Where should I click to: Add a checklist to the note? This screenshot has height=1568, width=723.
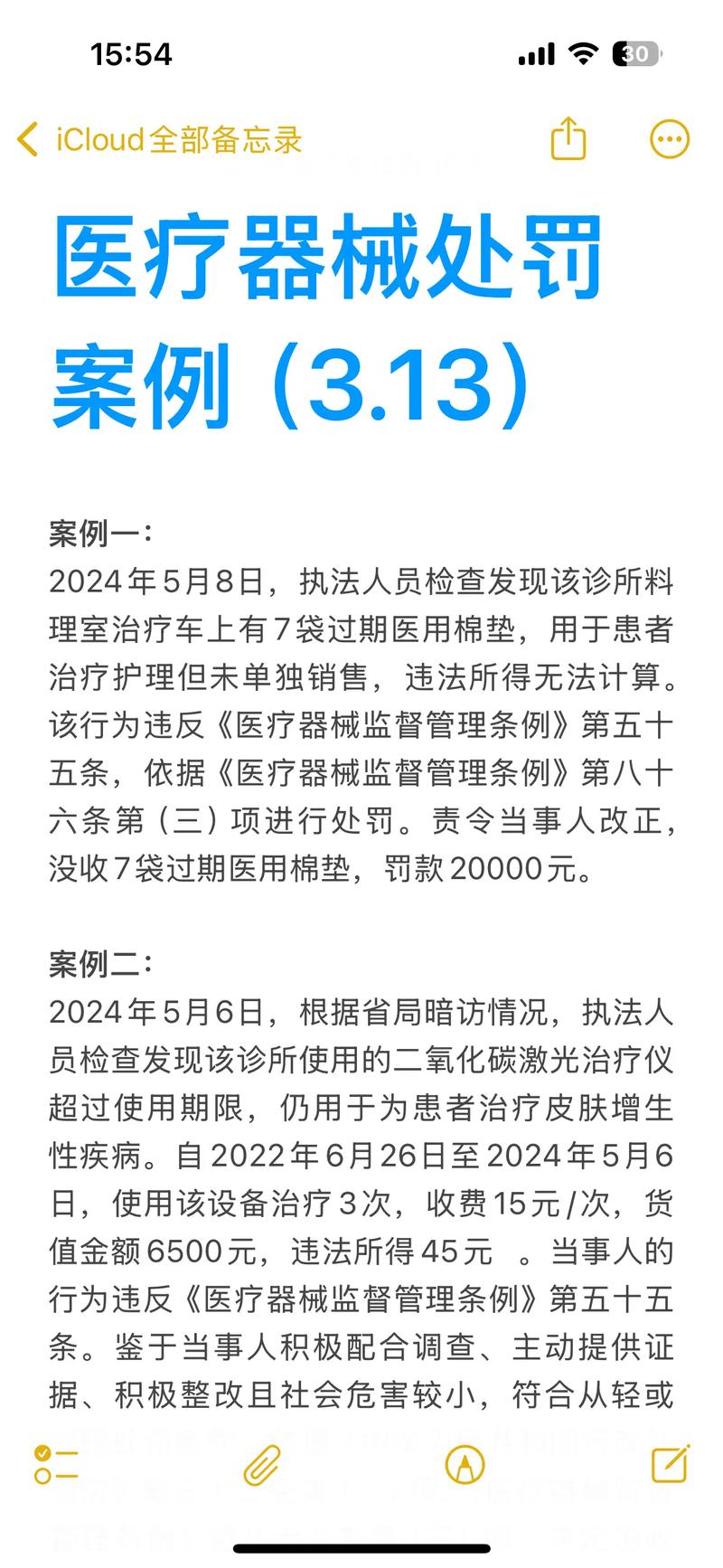pyautogui.click(x=56, y=1464)
